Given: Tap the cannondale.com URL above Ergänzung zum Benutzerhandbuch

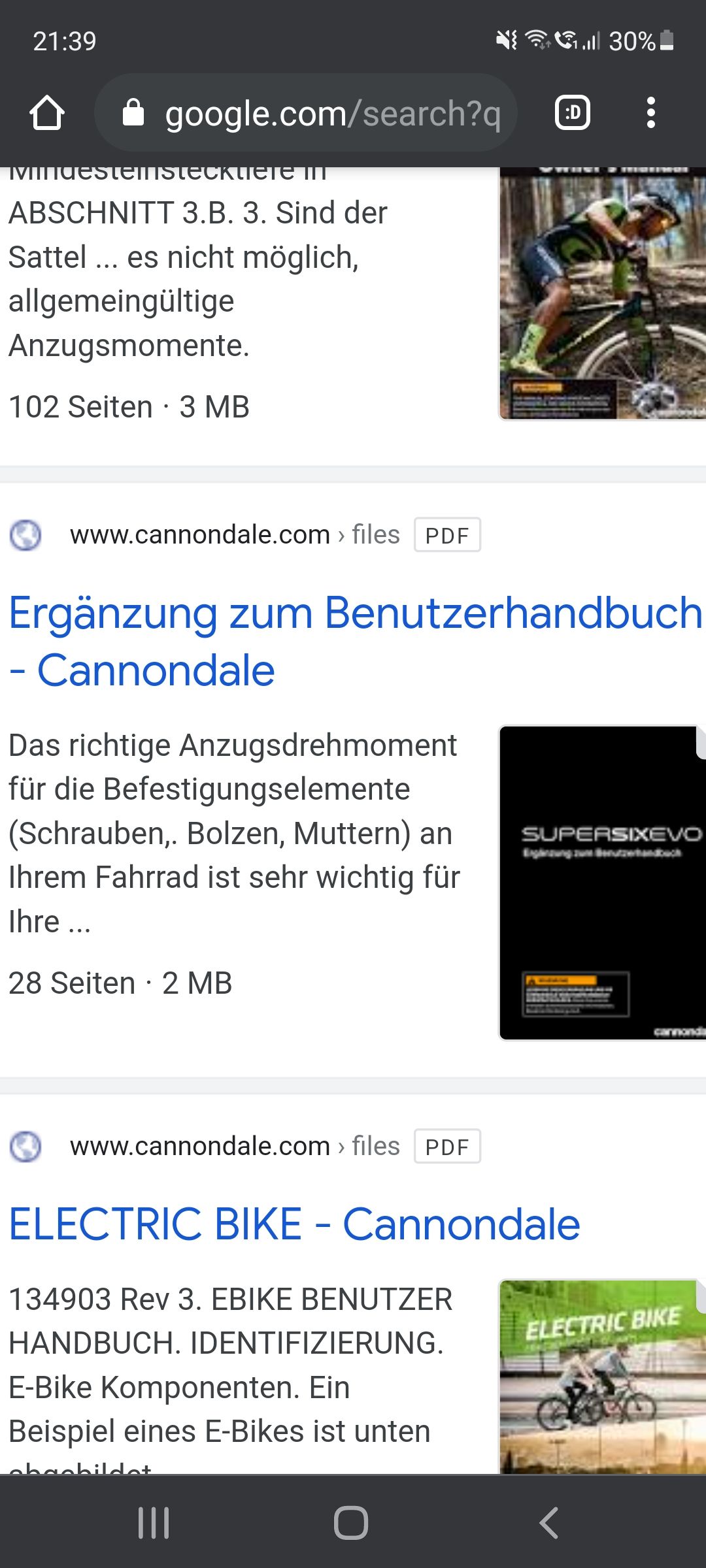Looking at the screenshot, I should pyautogui.click(x=235, y=534).
